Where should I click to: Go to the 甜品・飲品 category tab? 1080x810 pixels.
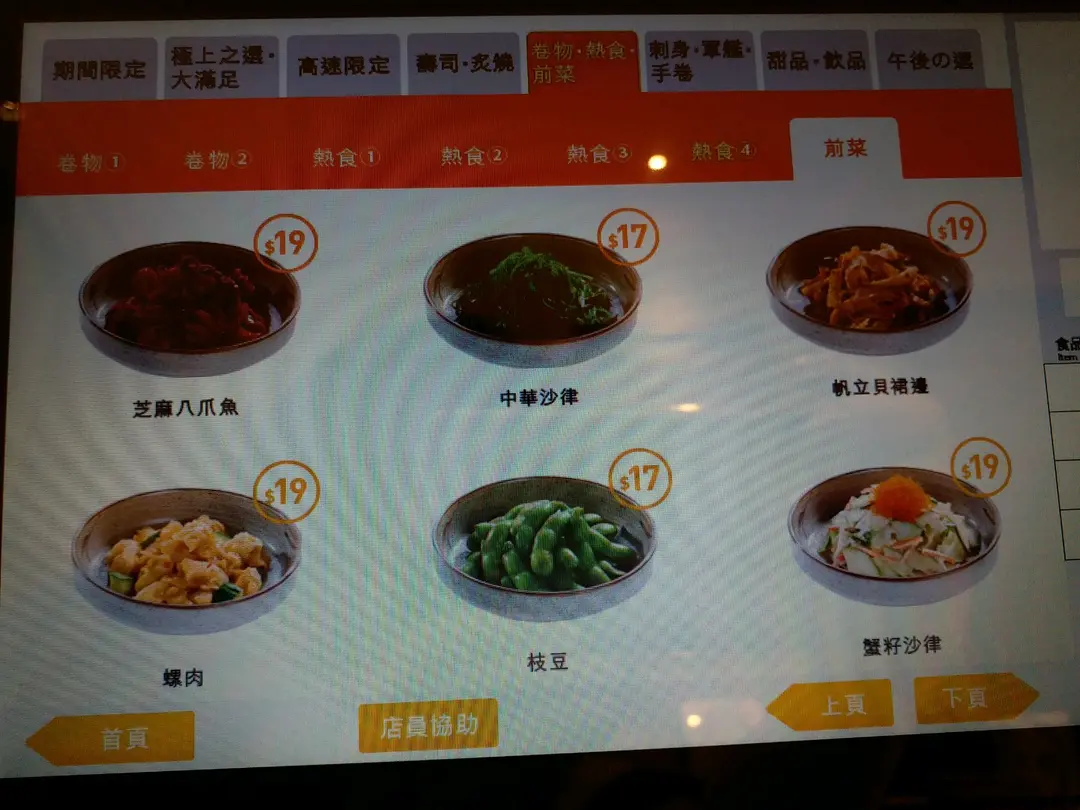(814, 60)
